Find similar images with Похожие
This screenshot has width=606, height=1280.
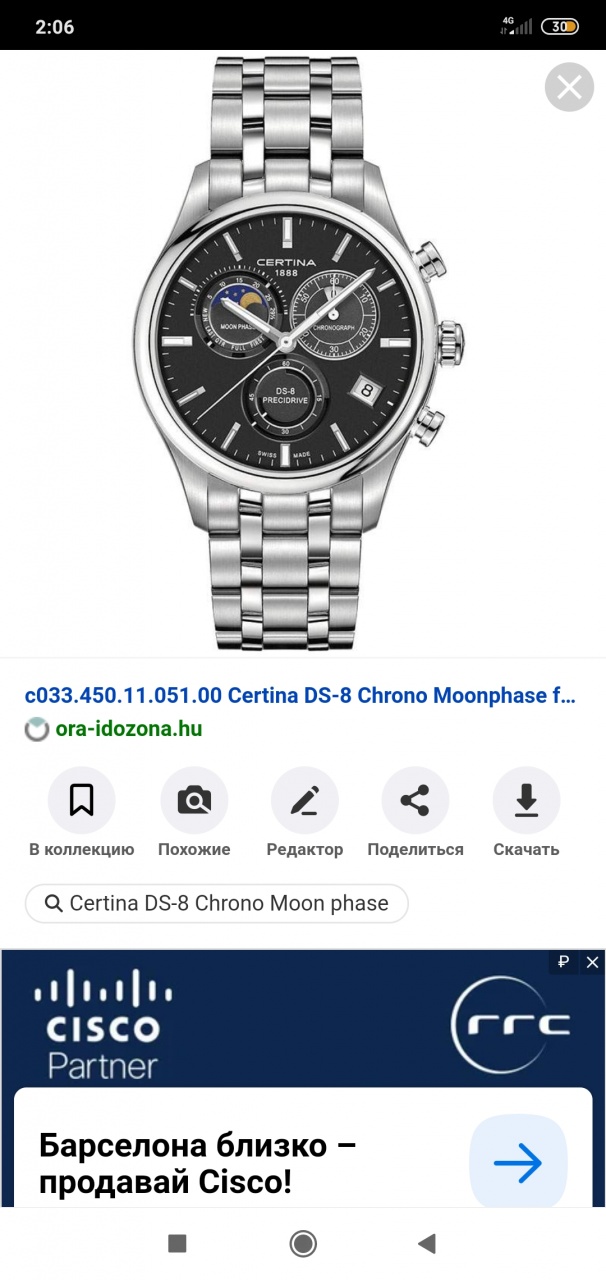pyautogui.click(x=194, y=800)
